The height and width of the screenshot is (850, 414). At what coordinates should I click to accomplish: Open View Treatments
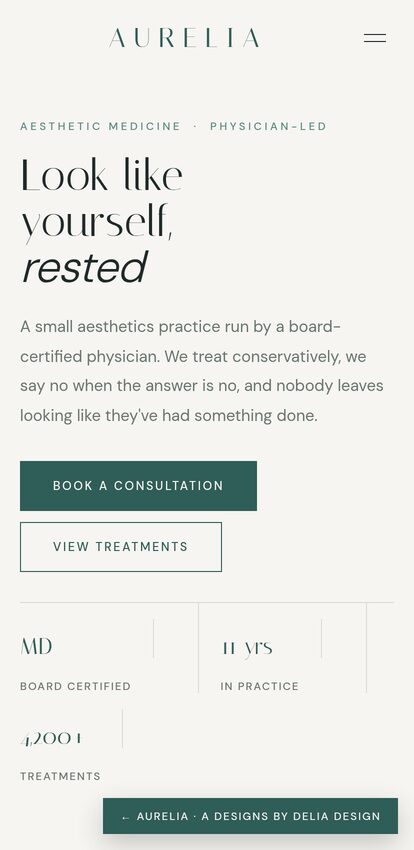click(x=121, y=546)
